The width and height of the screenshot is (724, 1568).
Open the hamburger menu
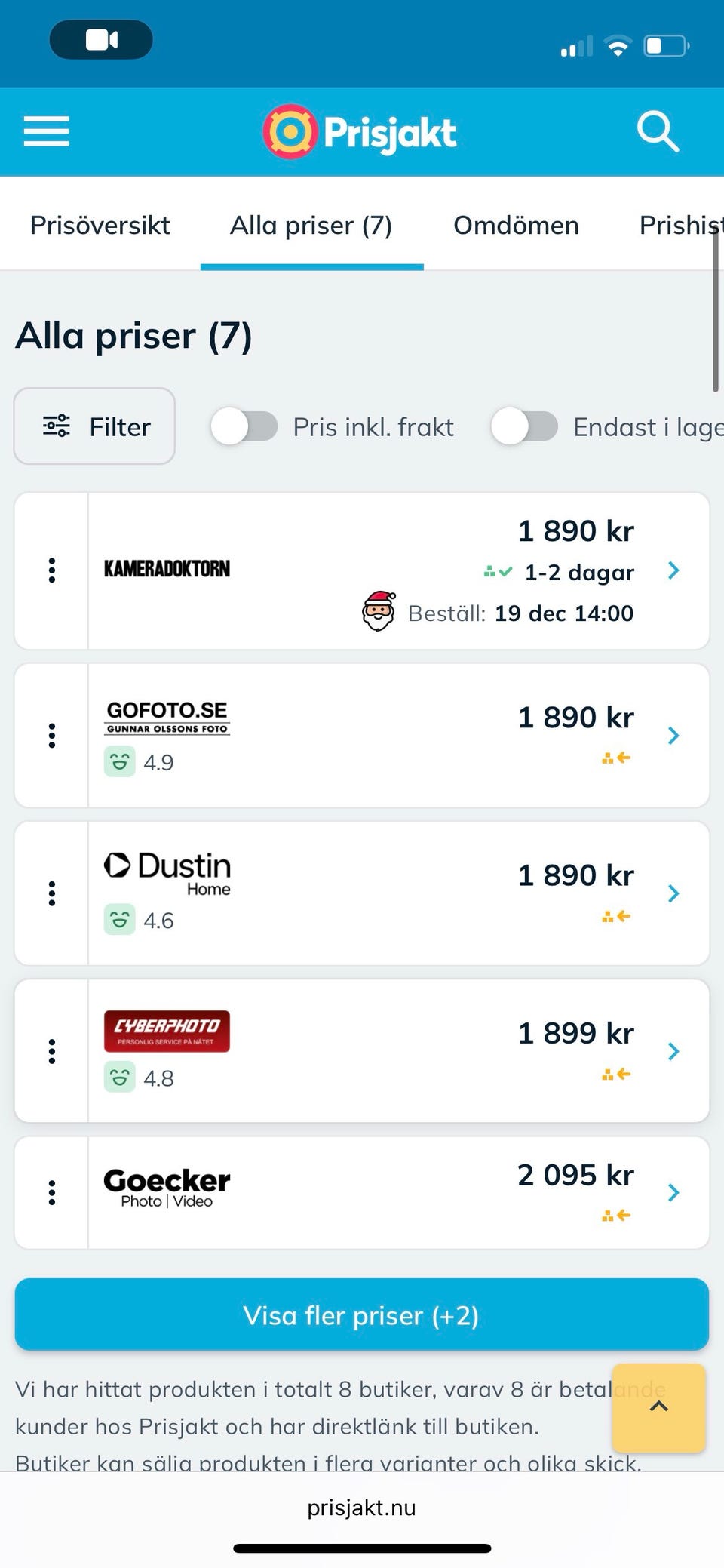click(46, 132)
